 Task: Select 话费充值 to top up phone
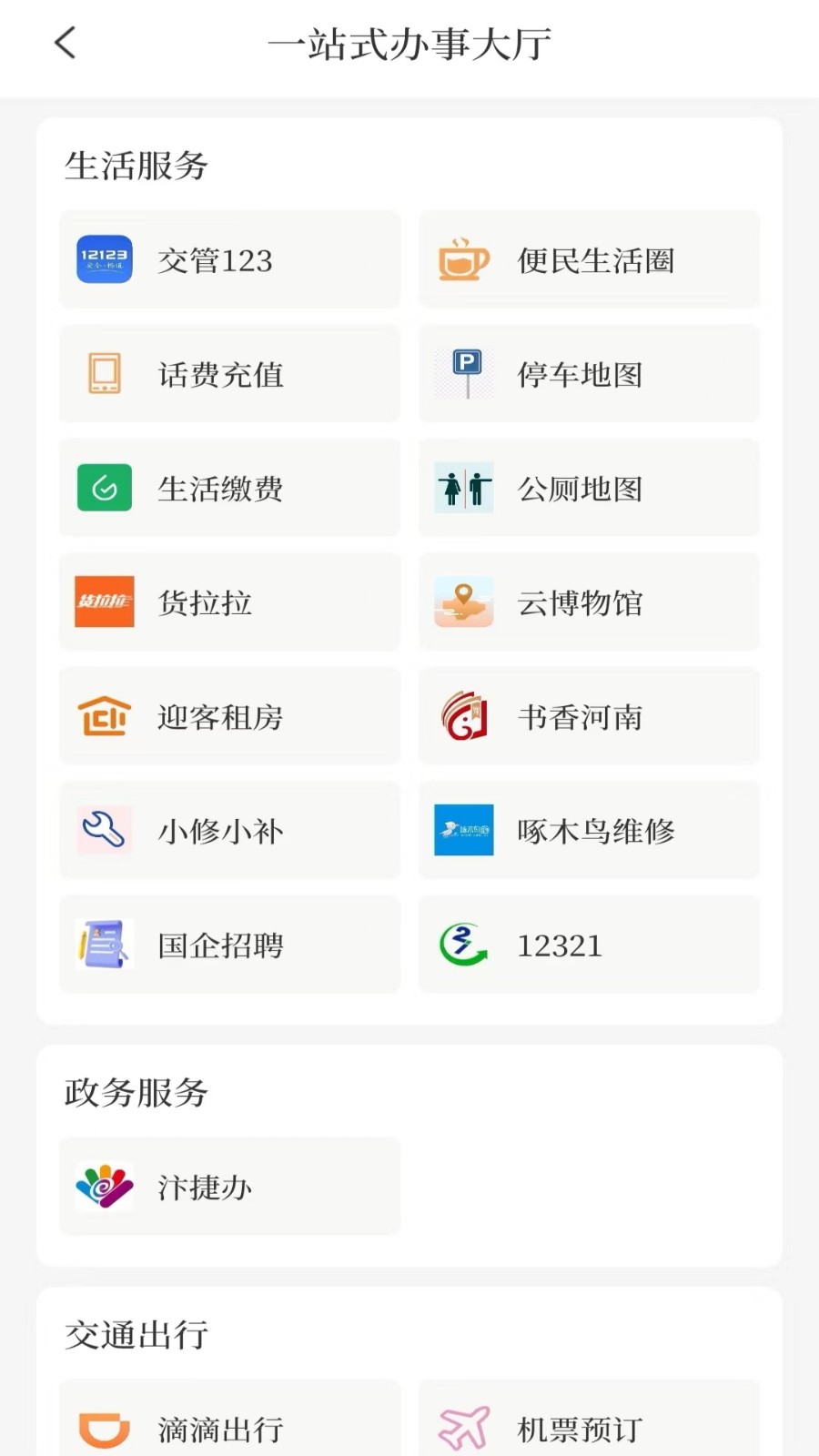pos(229,374)
